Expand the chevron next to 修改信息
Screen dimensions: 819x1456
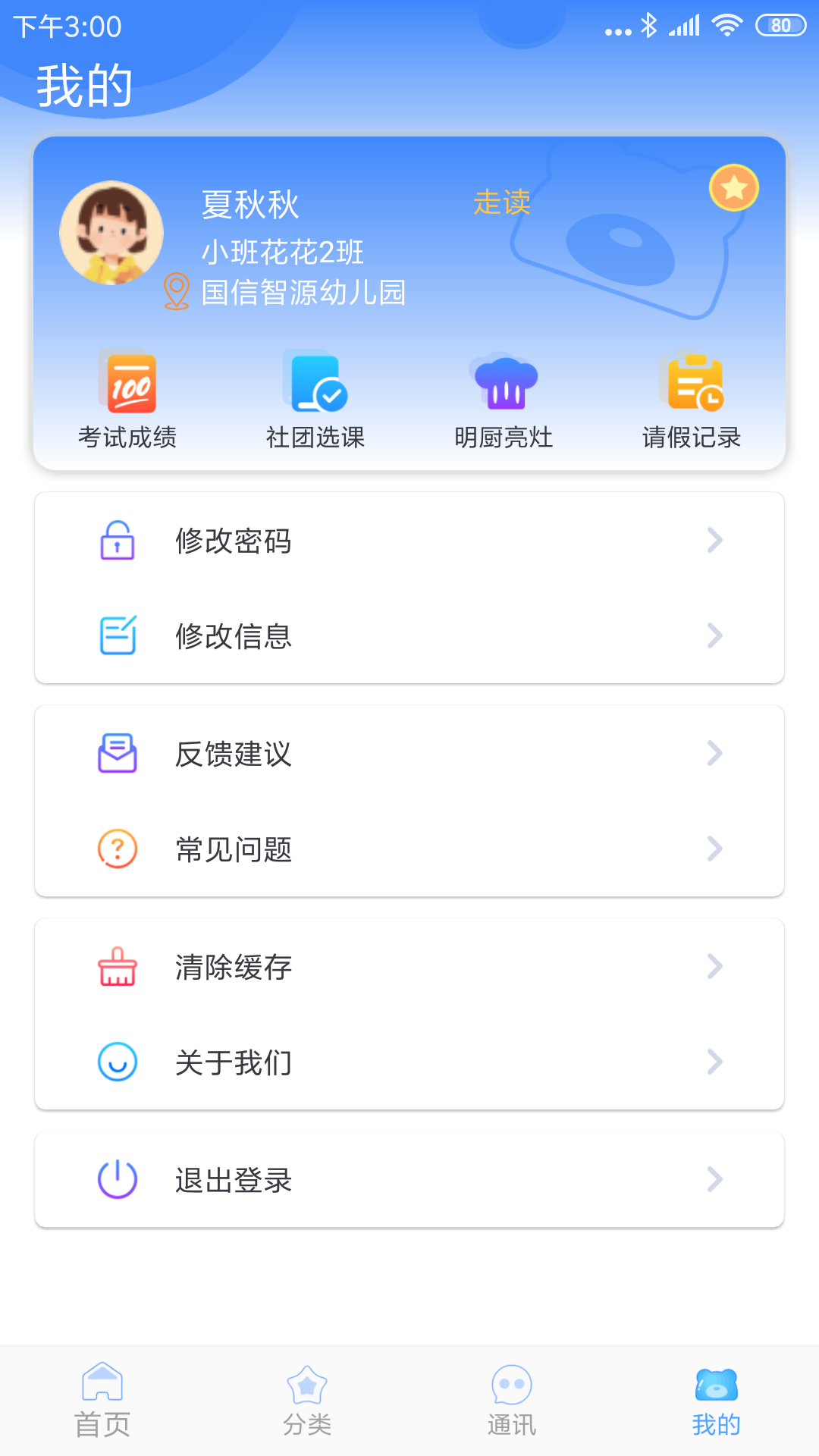714,636
